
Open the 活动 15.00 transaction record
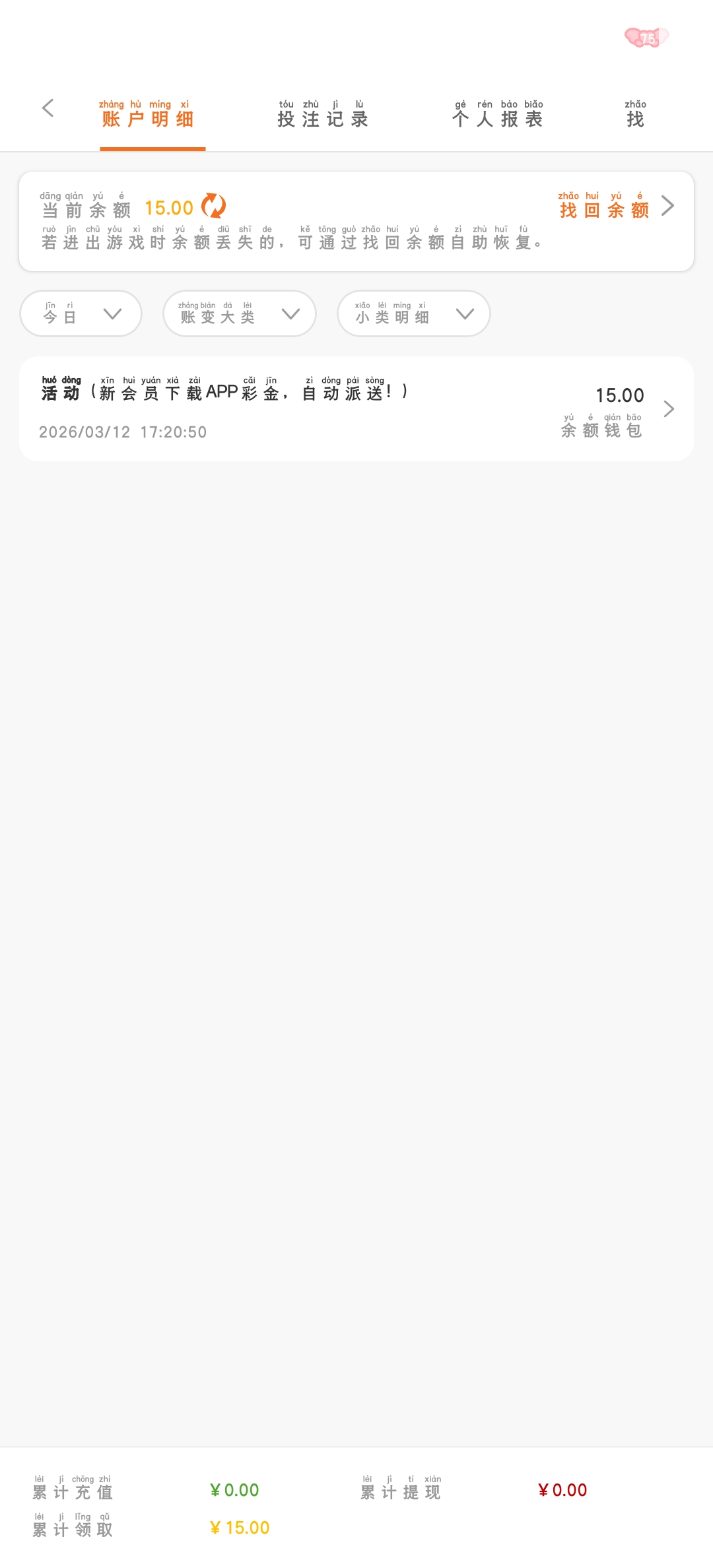click(x=356, y=409)
